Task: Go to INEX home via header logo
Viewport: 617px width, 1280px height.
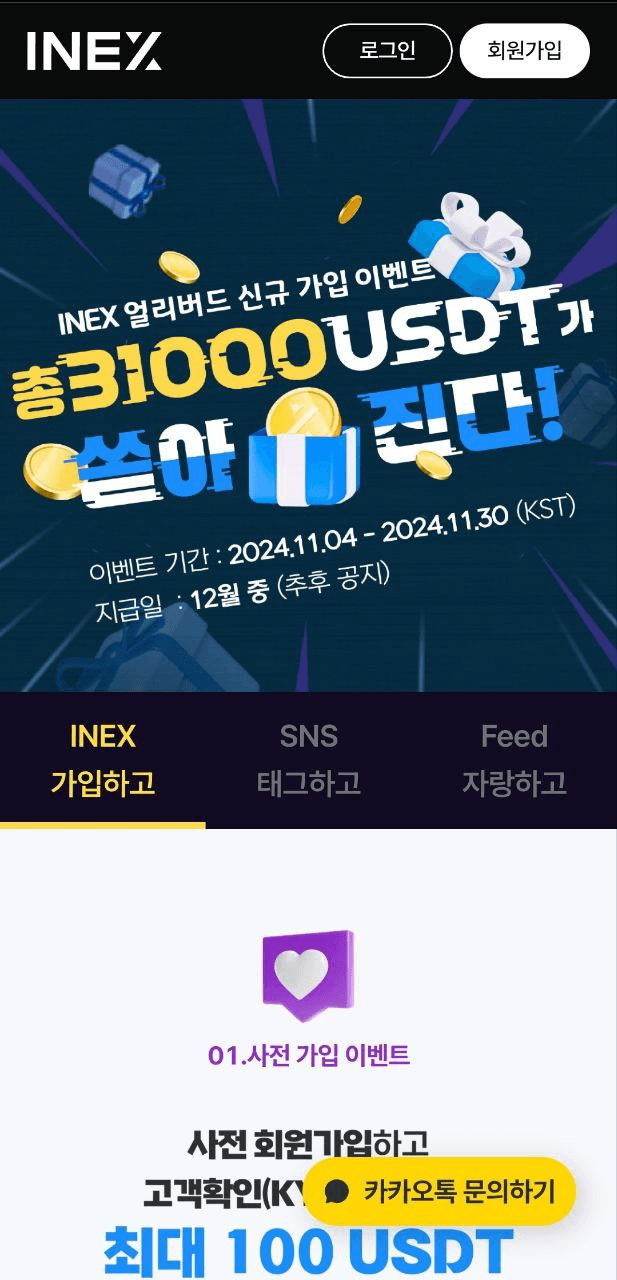Action: tap(94, 51)
